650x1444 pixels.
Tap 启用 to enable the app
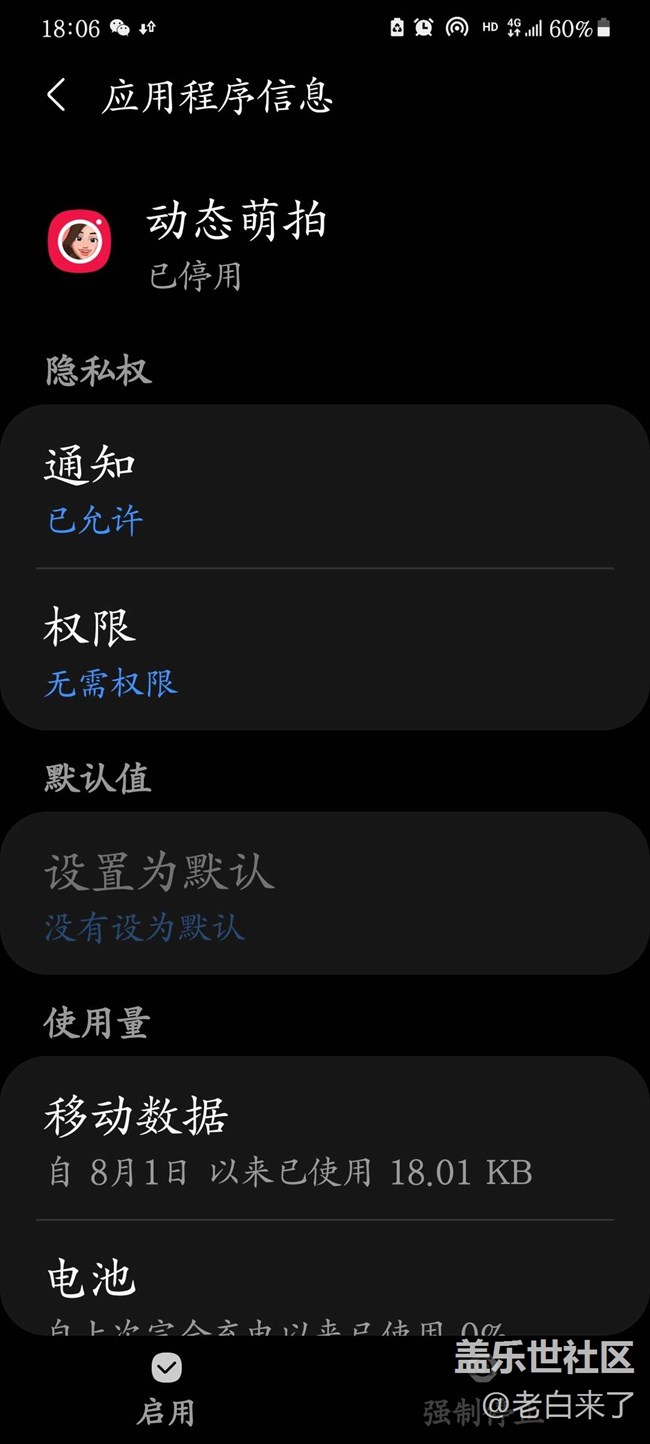point(166,1388)
